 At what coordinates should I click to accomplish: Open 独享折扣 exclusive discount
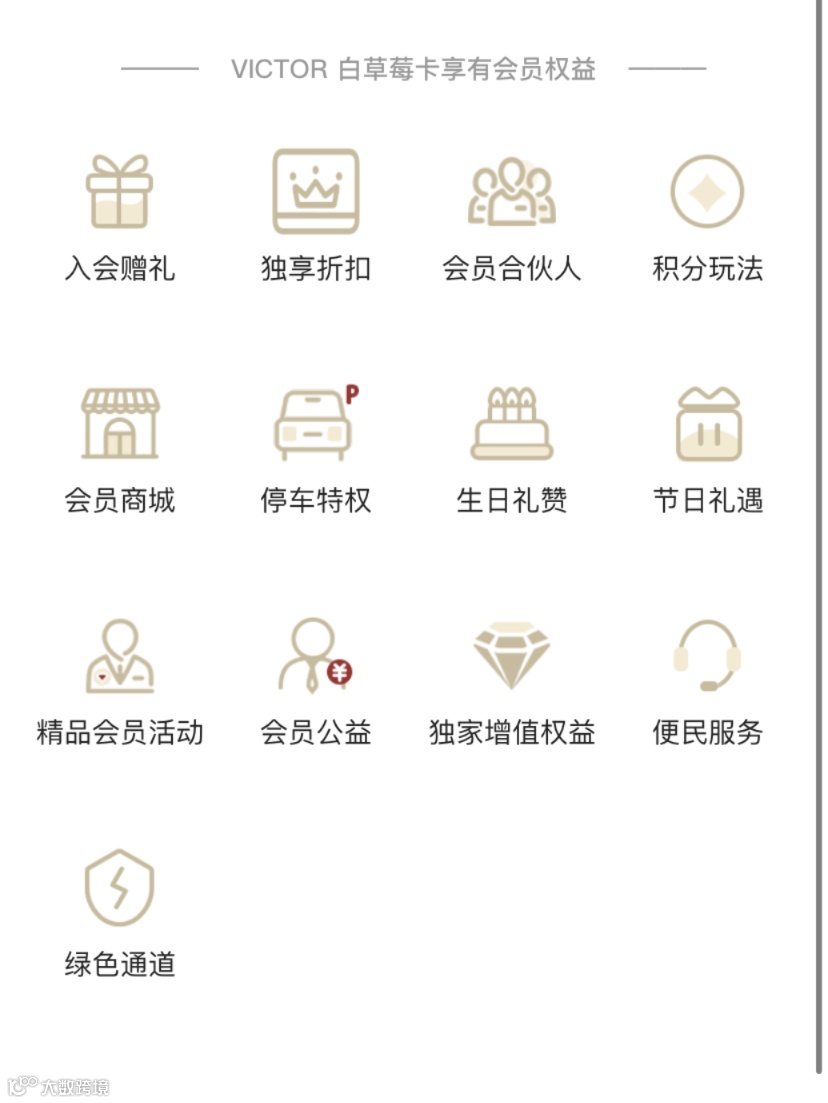pos(316,217)
